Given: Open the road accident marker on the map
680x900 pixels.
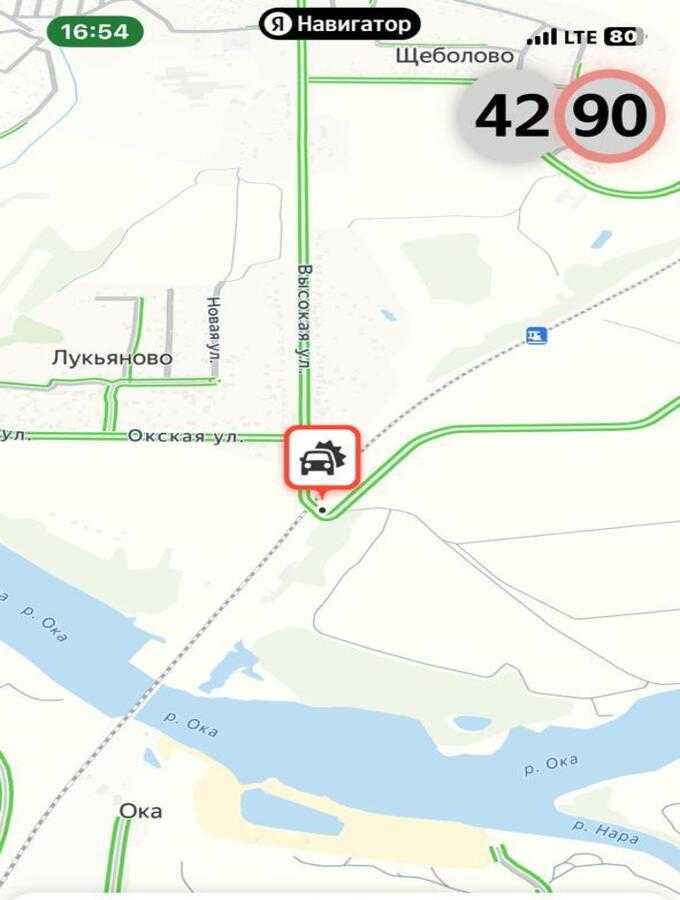Looking at the screenshot, I should tap(321, 460).
